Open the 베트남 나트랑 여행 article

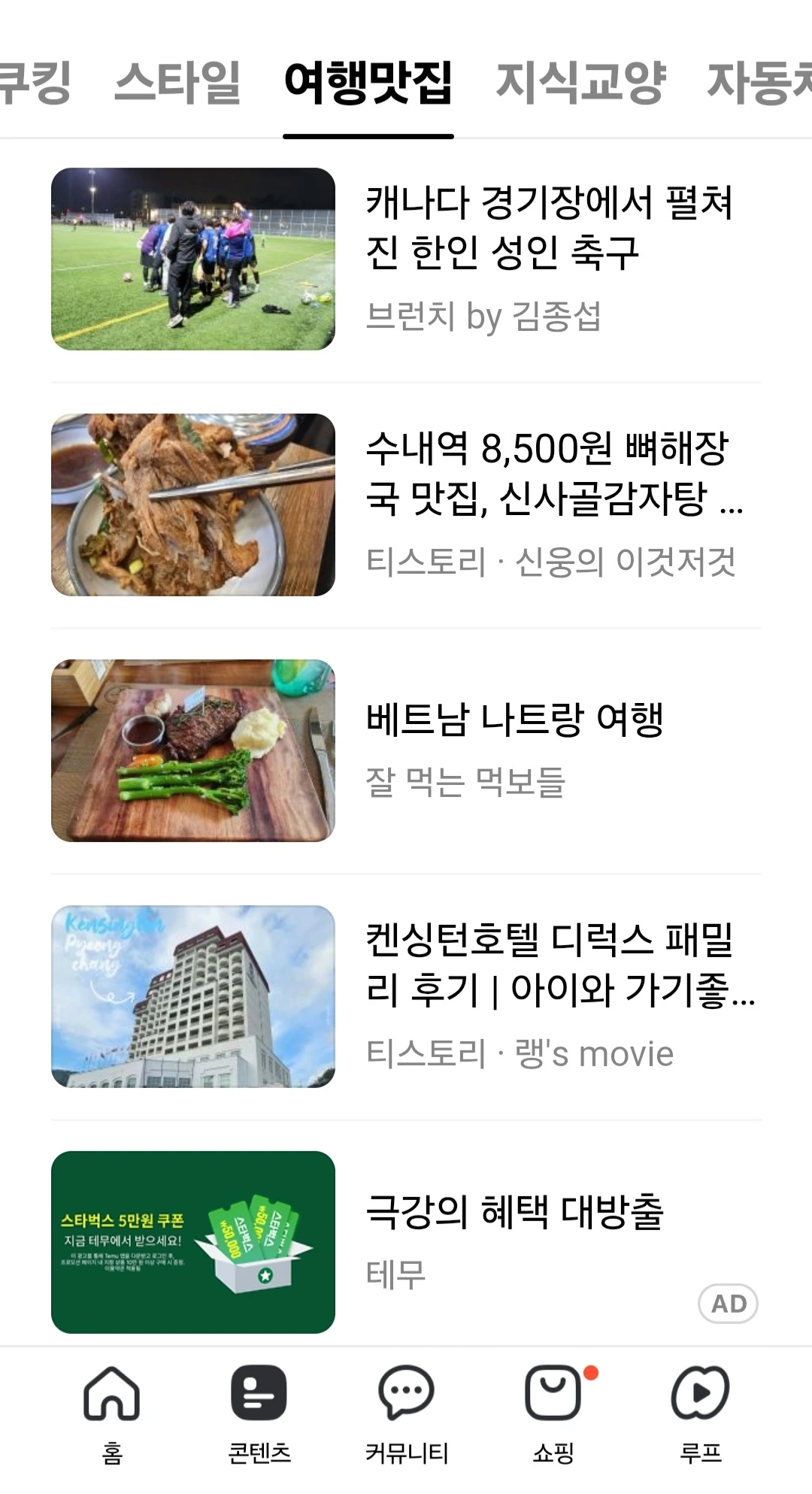coord(514,720)
